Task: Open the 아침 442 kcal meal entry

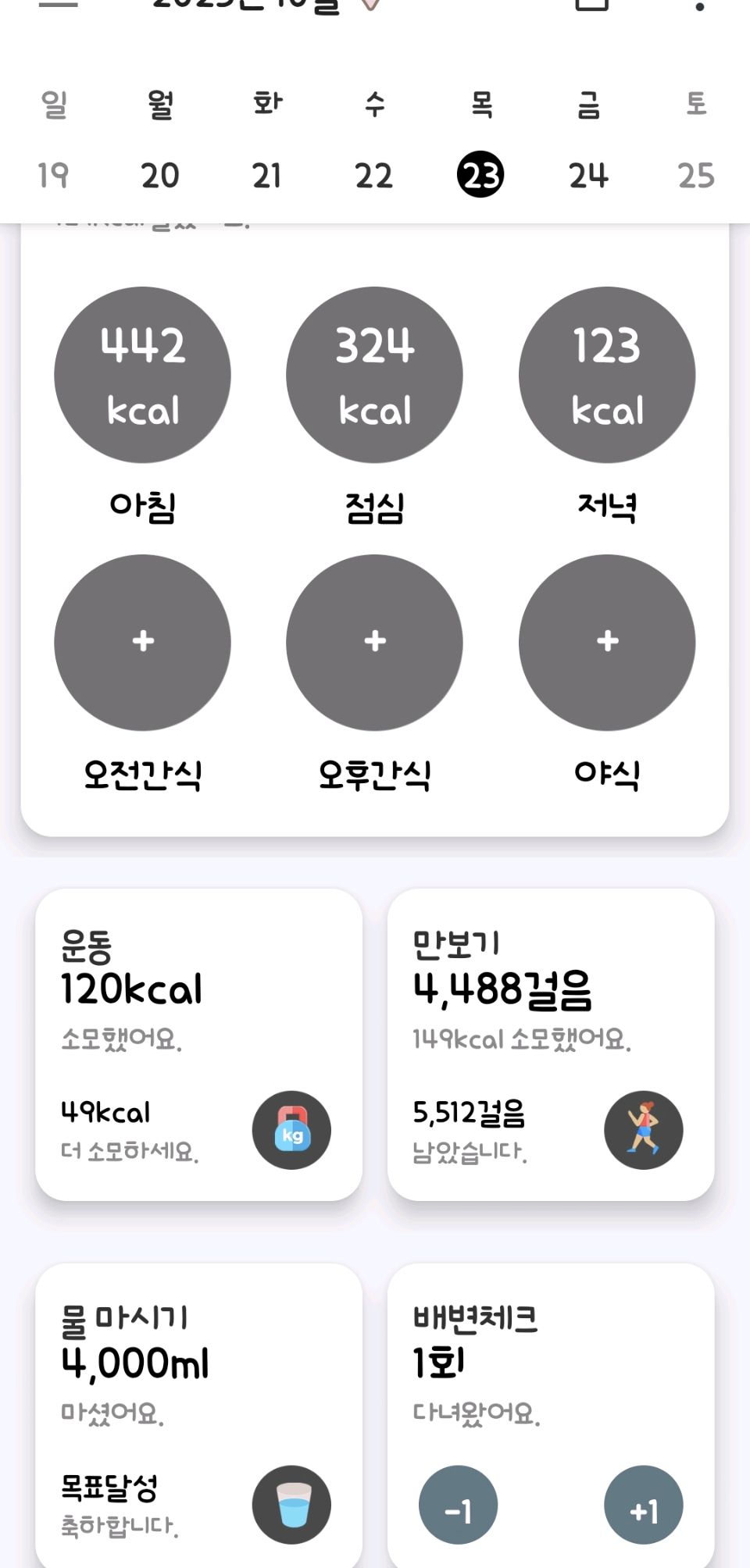Action: [142, 375]
